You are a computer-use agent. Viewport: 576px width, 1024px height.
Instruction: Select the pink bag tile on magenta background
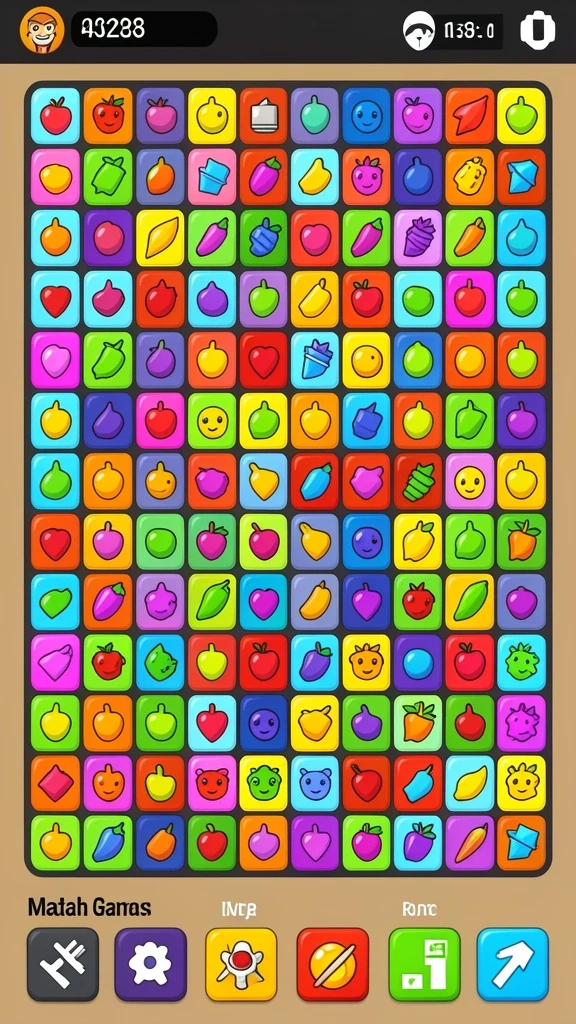[56, 662]
